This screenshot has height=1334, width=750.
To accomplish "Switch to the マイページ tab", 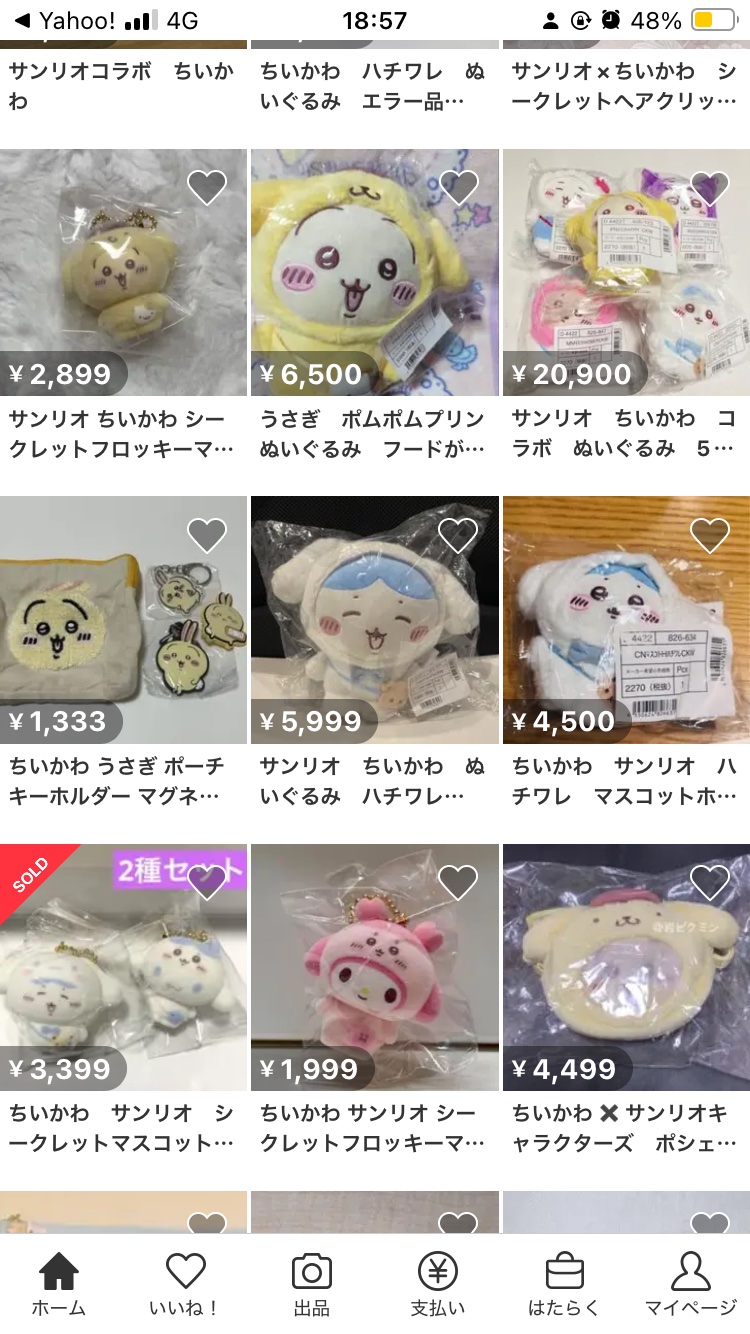I will tap(690, 1283).
